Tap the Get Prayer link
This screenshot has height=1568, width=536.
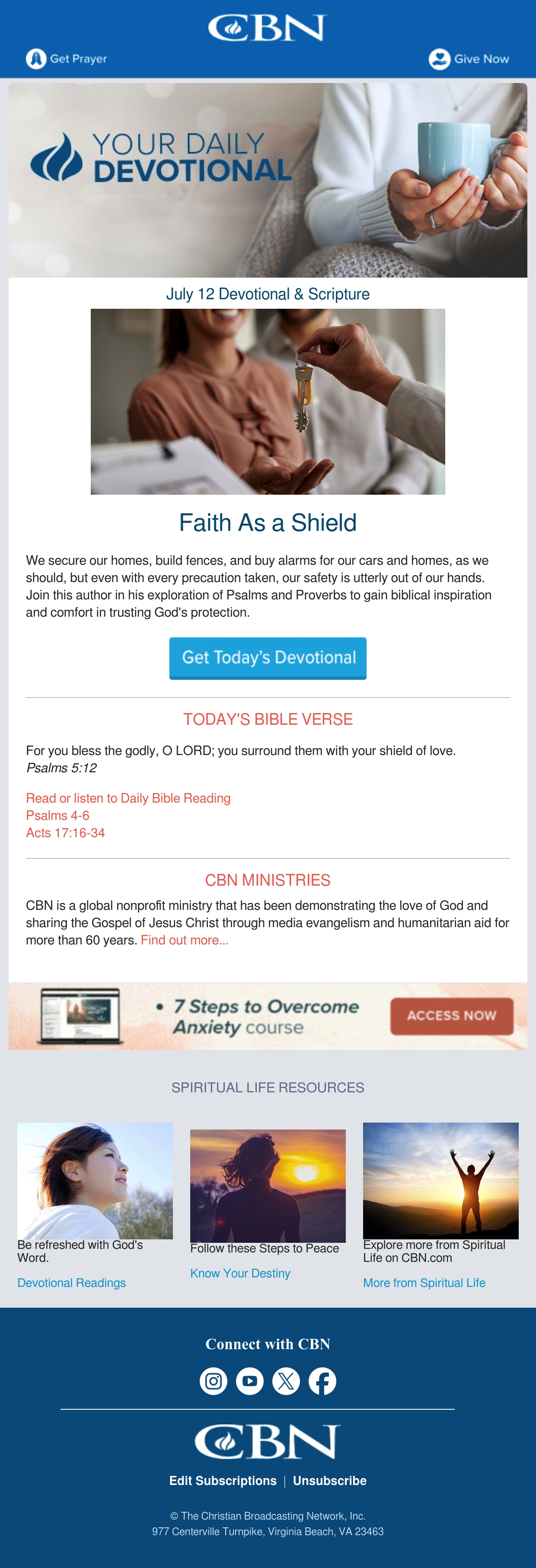click(x=66, y=58)
